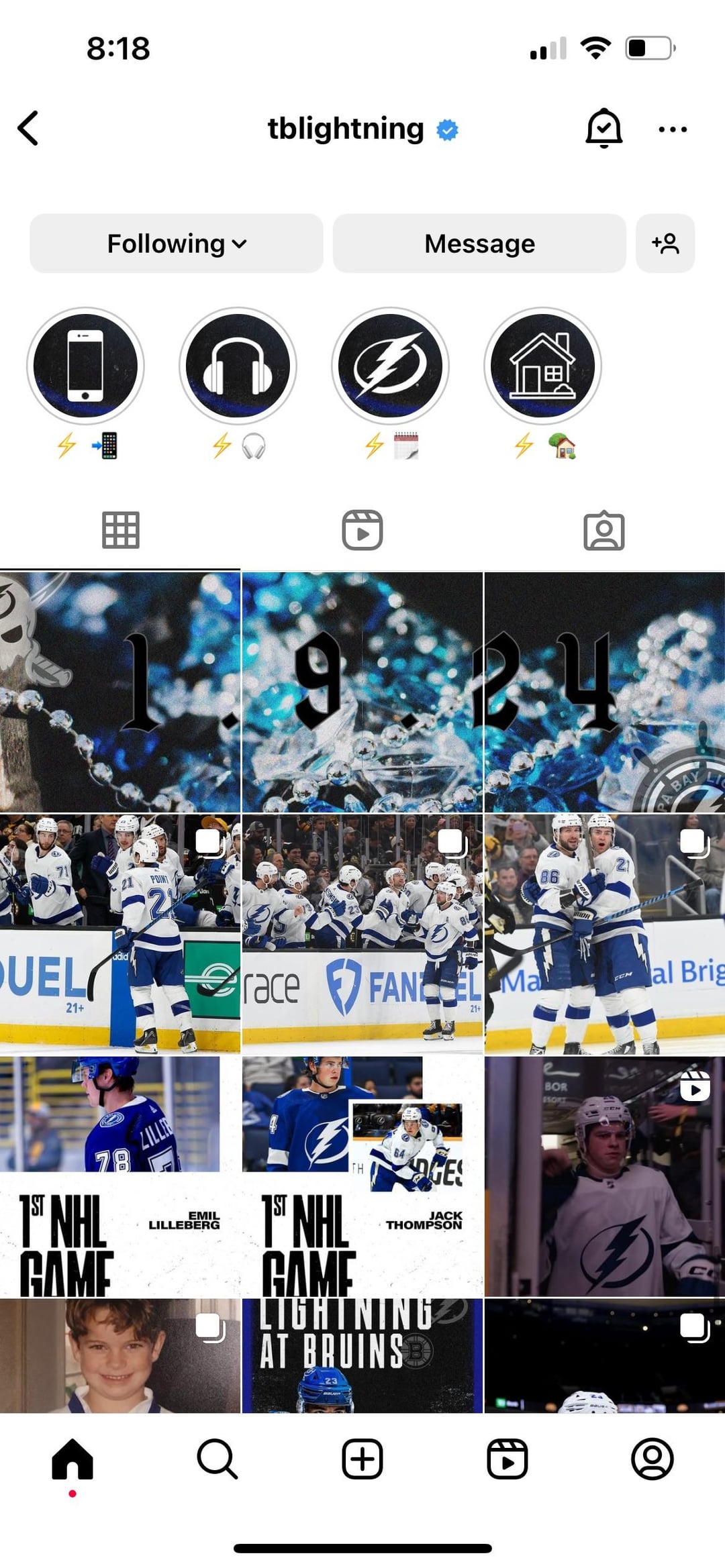Image resolution: width=725 pixels, height=1568 pixels.
Task: Go back from the tblightning profile
Action: 28,128
